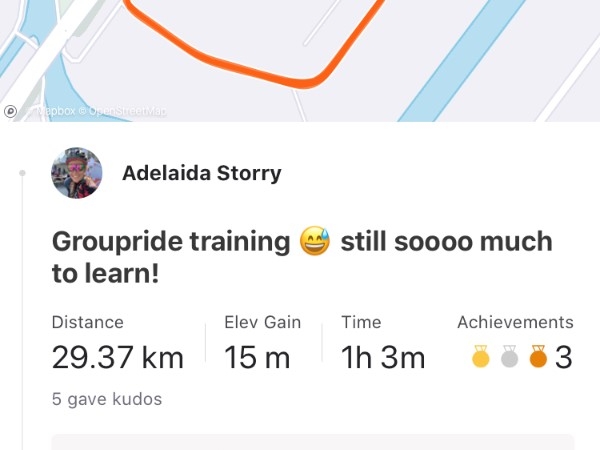Open Adelaida Storry's profile picture
The width and height of the screenshot is (600, 450).
pyautogui.click(x=77, y=173)
